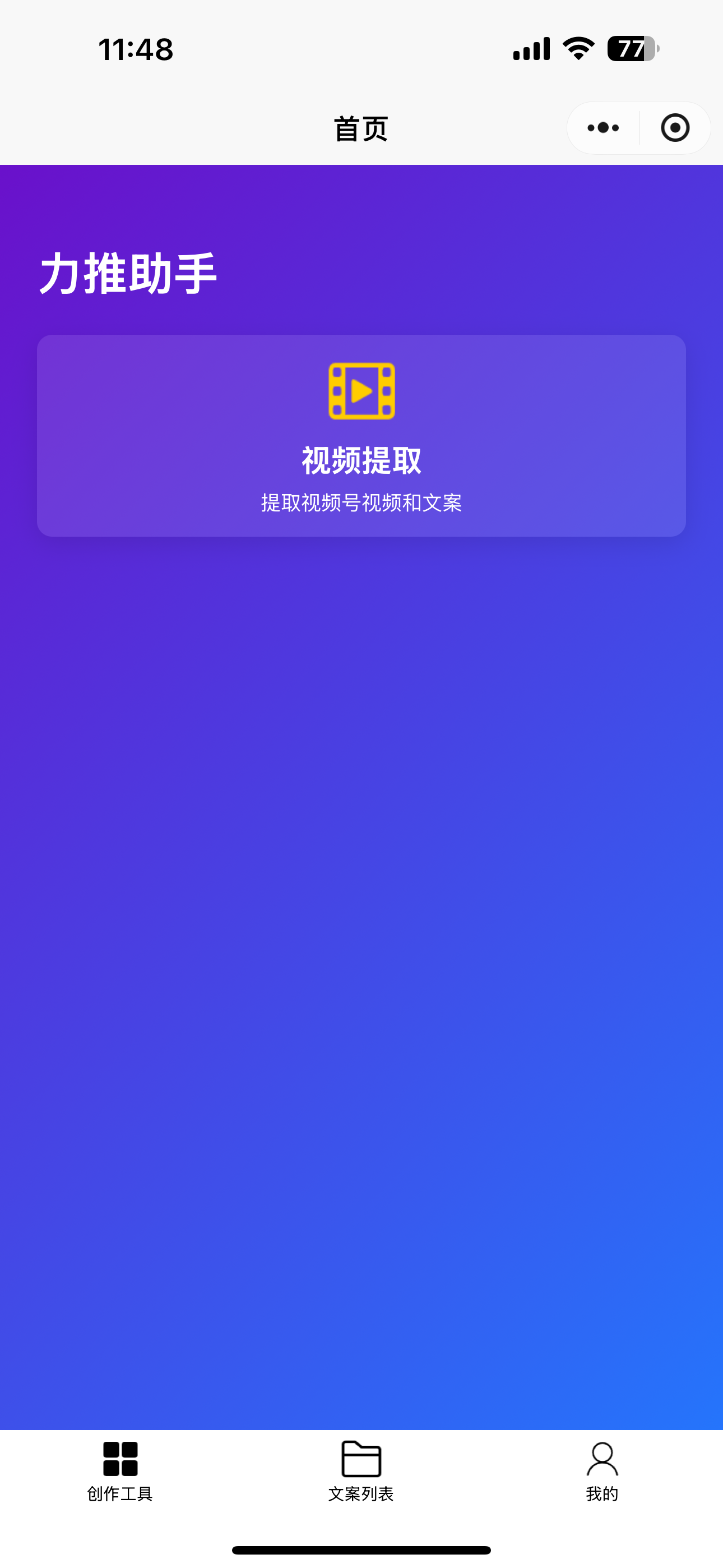Click the clock showing 11:48
The image size is (723, 1568).
tap(135, 51)
